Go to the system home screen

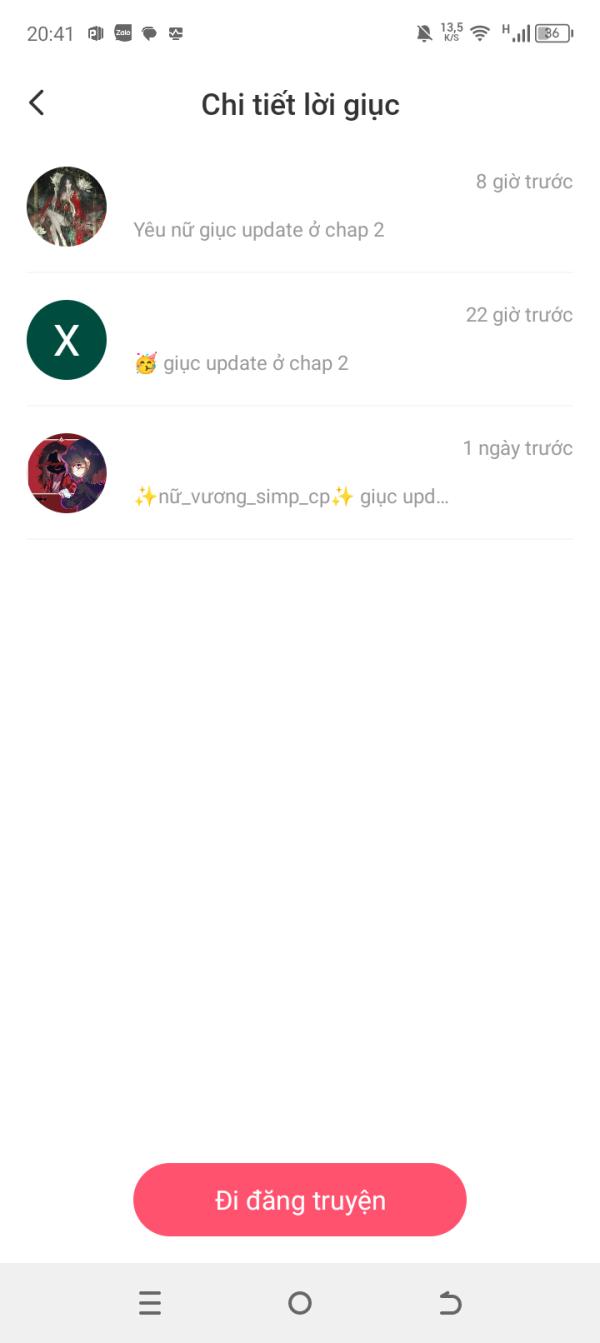300,1303
